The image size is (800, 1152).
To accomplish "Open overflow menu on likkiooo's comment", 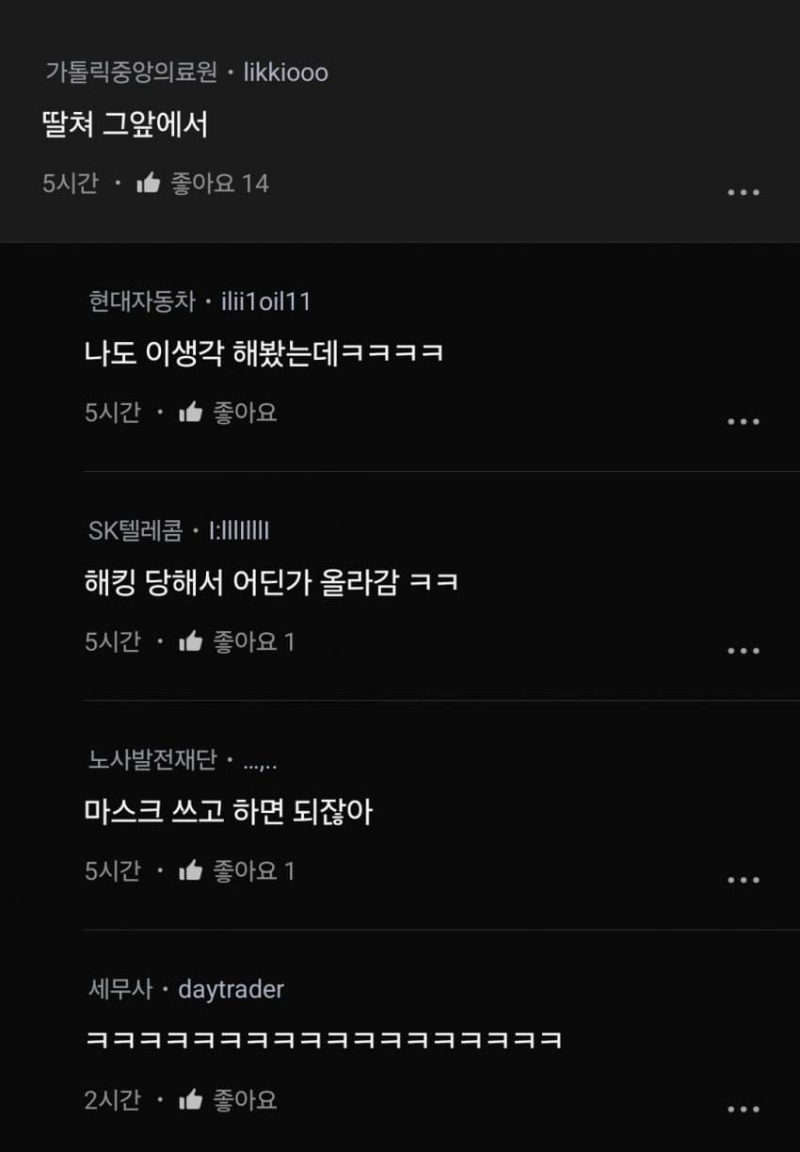I will (x=743, y=192).
